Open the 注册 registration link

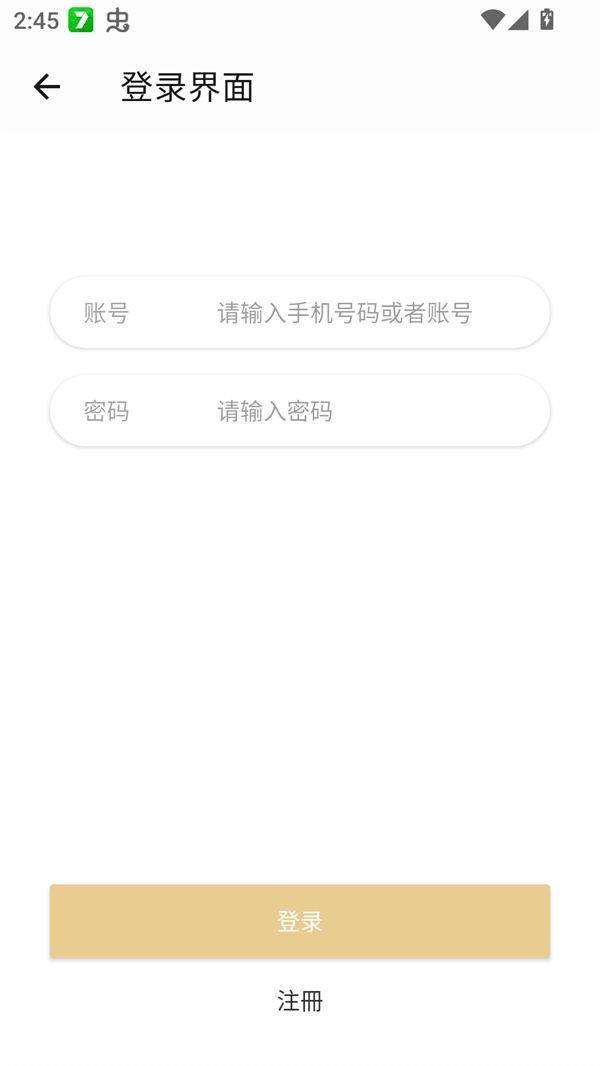coord(300,1000)
